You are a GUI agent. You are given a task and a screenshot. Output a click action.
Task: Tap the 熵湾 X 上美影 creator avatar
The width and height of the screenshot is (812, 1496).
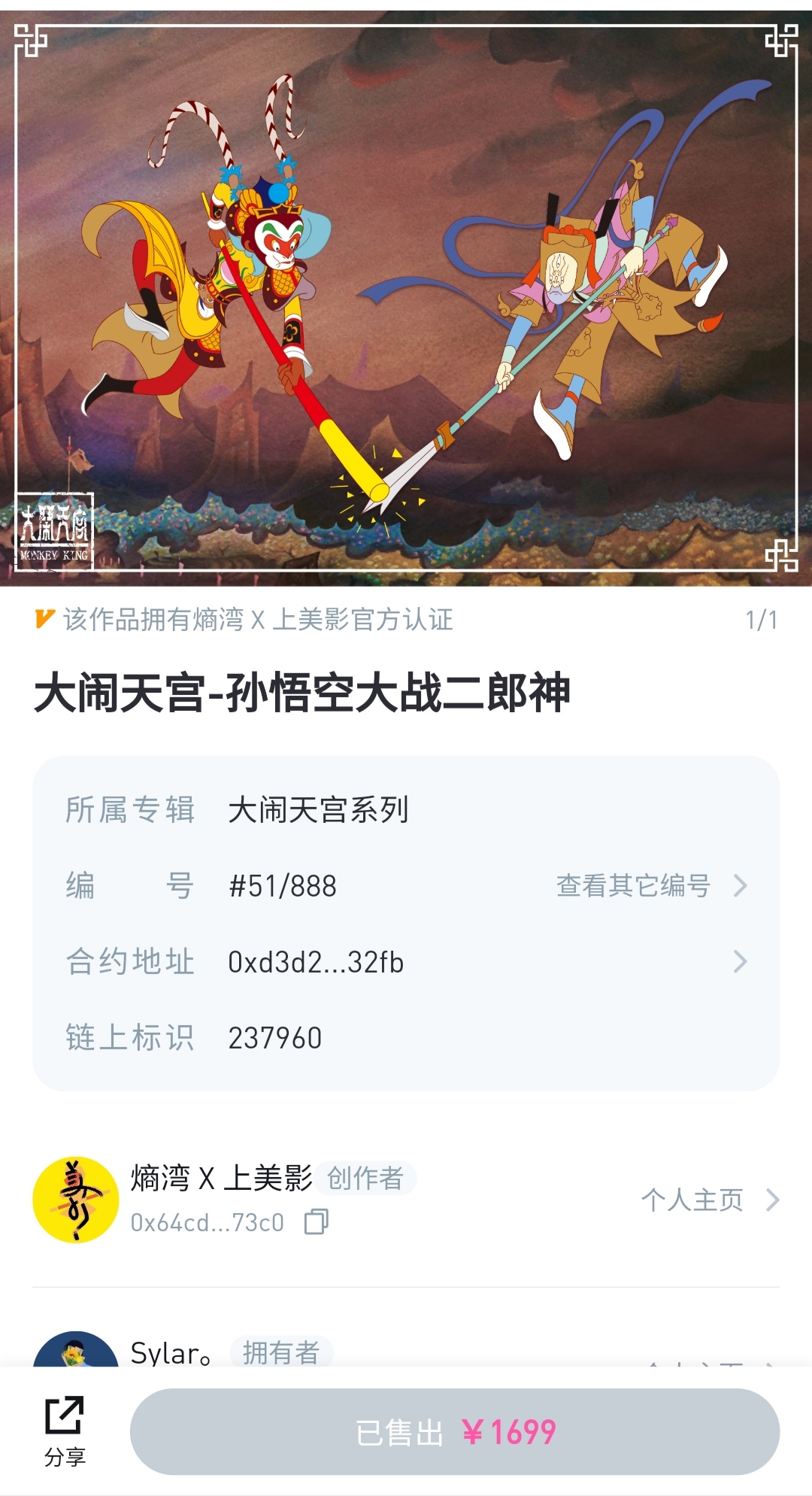point(76,1200)
